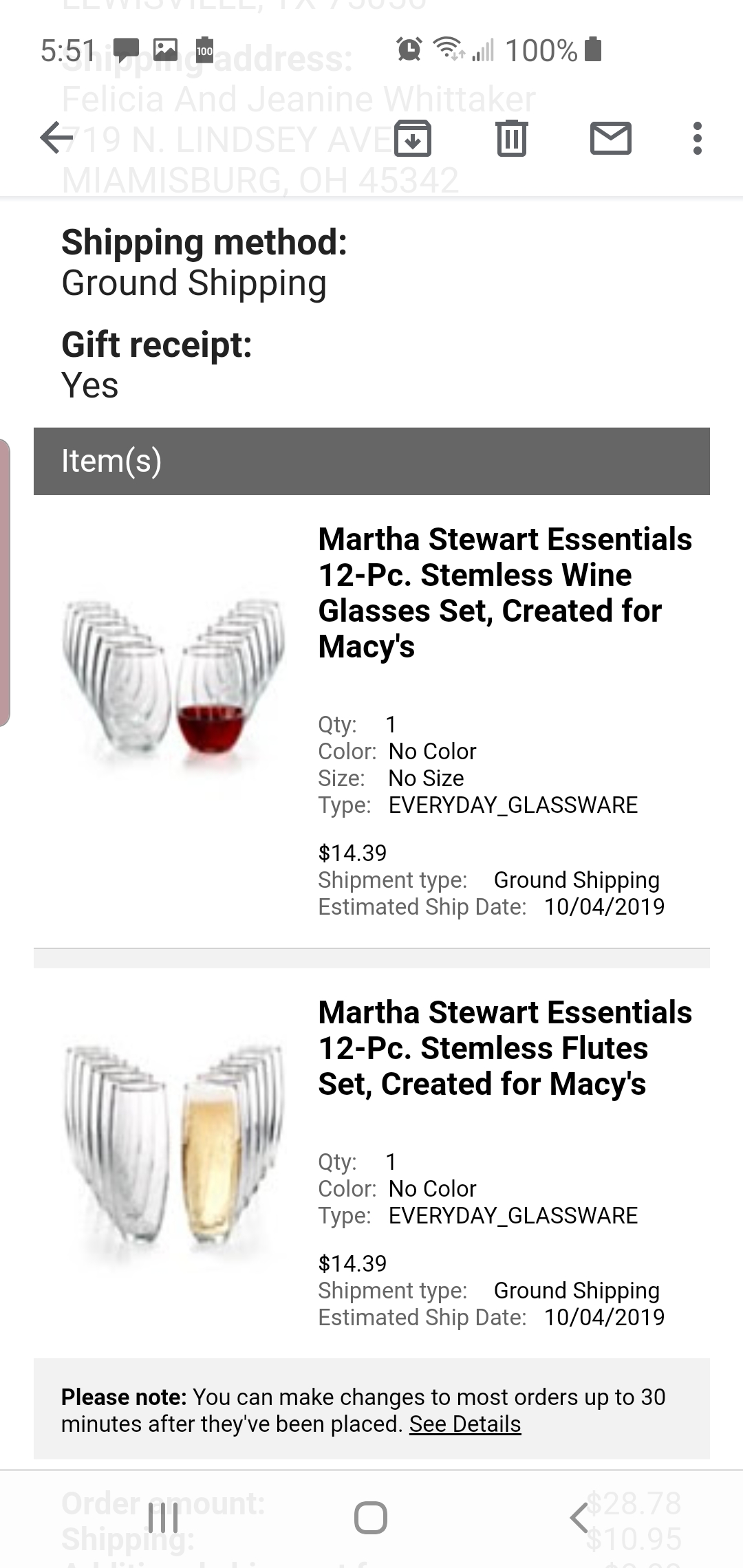This screenshot has width=743, height=1568.
Task: Go back to the inbox
Action: pyautogui.click(x=56, y=138)
